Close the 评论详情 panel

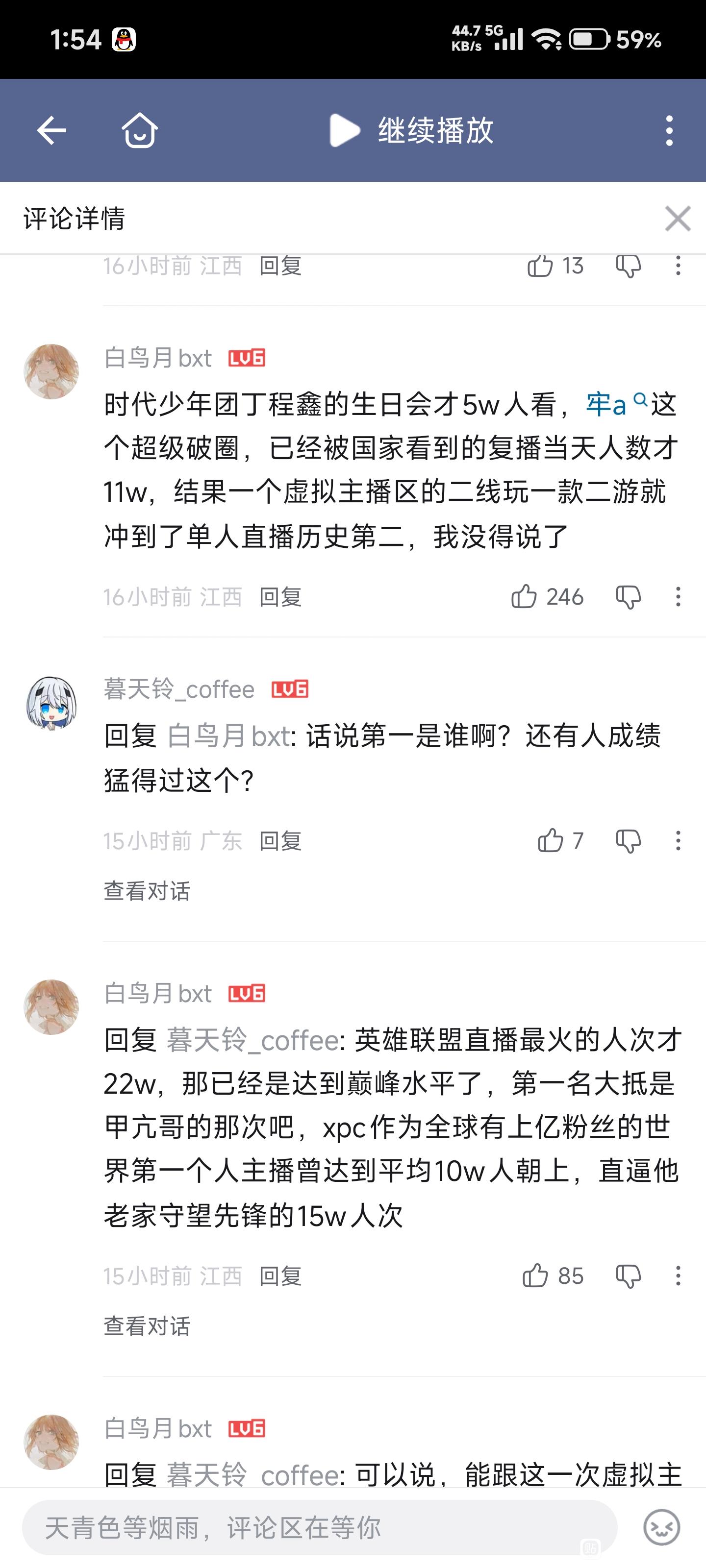[678, 219]
